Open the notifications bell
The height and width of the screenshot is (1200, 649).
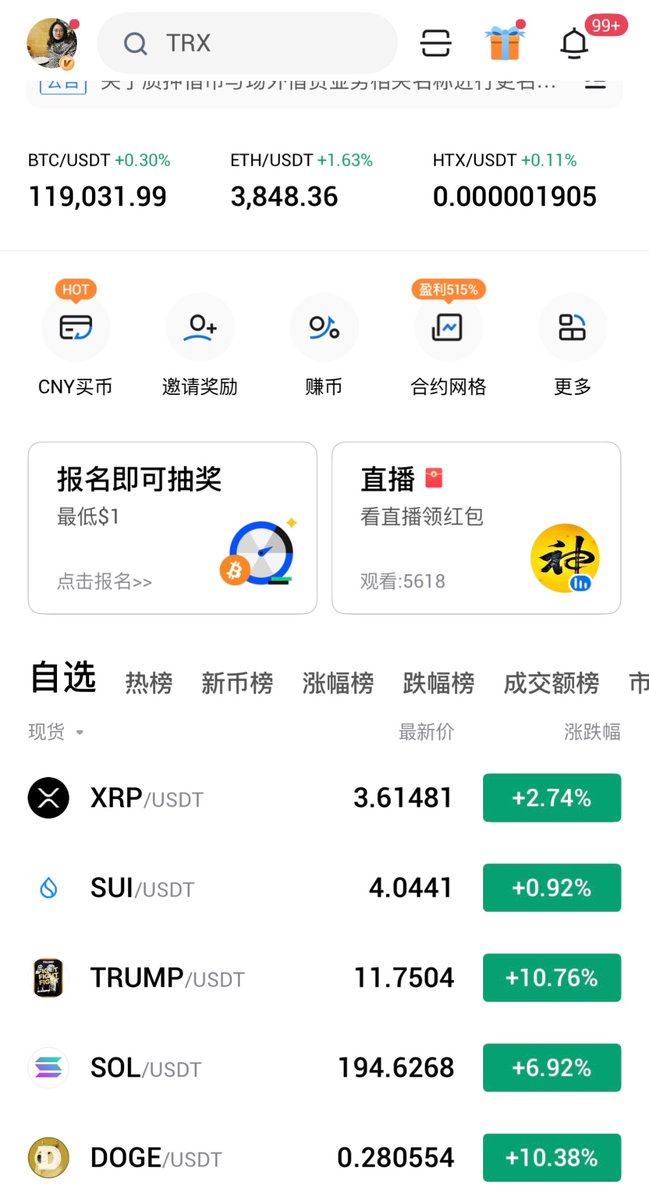coord(574,43)
